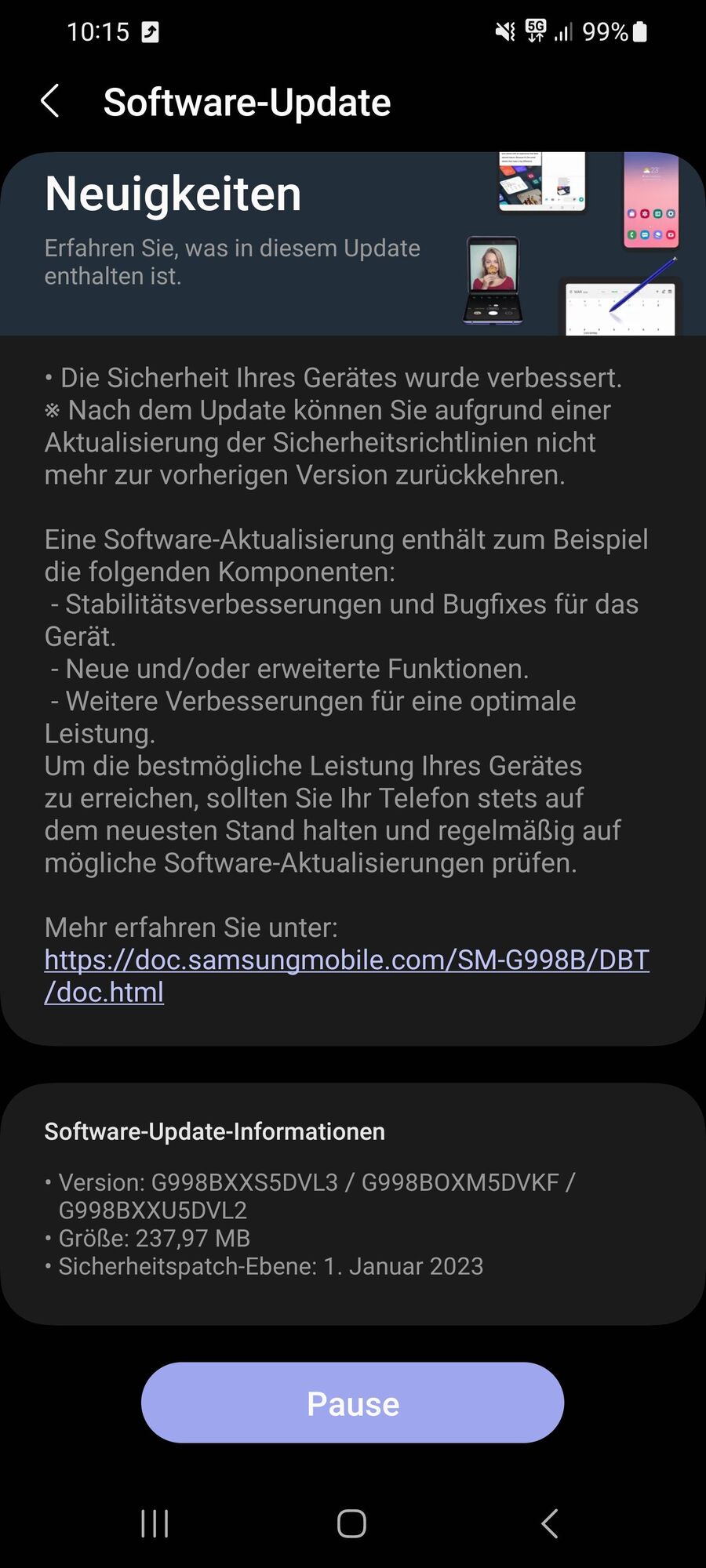Tap the flip phone selfie image
This screenshot has width=706, height=1568.
click(493, 278)
